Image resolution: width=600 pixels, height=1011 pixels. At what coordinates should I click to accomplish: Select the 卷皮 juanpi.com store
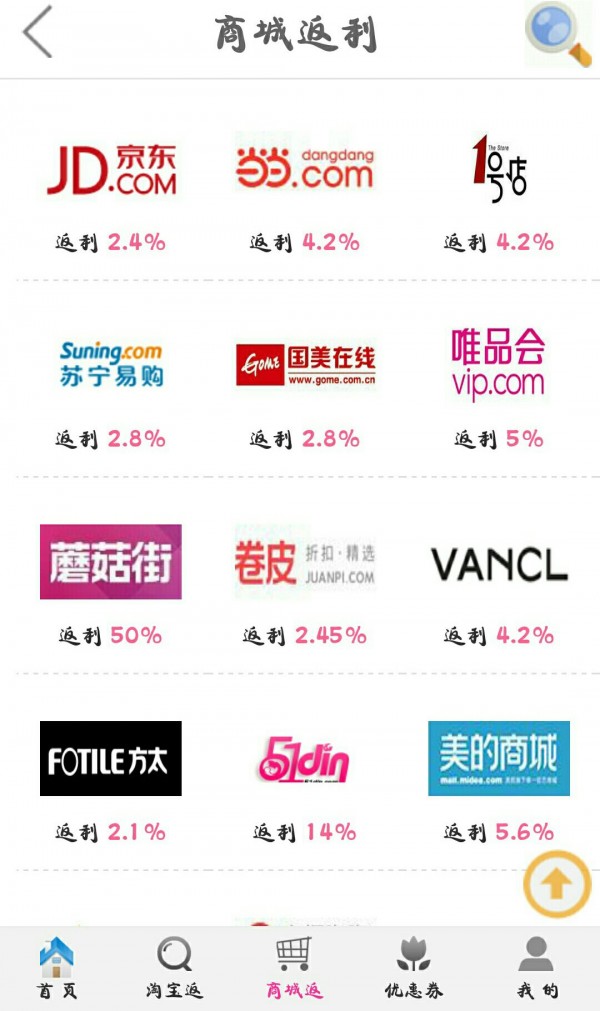pyautogui.click(x=305, y=562)
